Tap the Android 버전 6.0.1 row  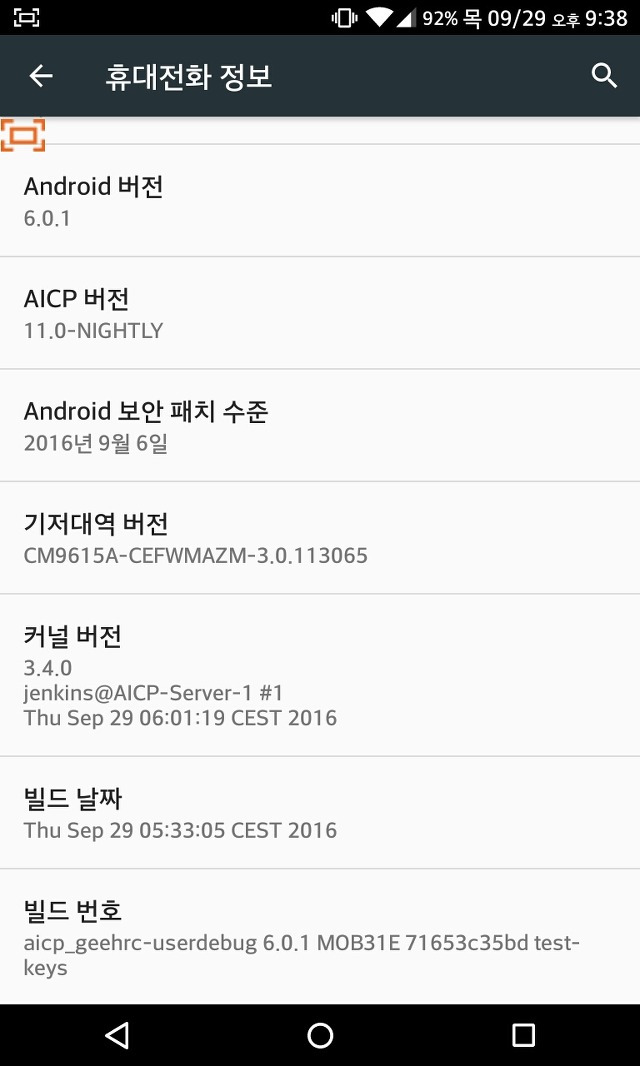point(320,201)
